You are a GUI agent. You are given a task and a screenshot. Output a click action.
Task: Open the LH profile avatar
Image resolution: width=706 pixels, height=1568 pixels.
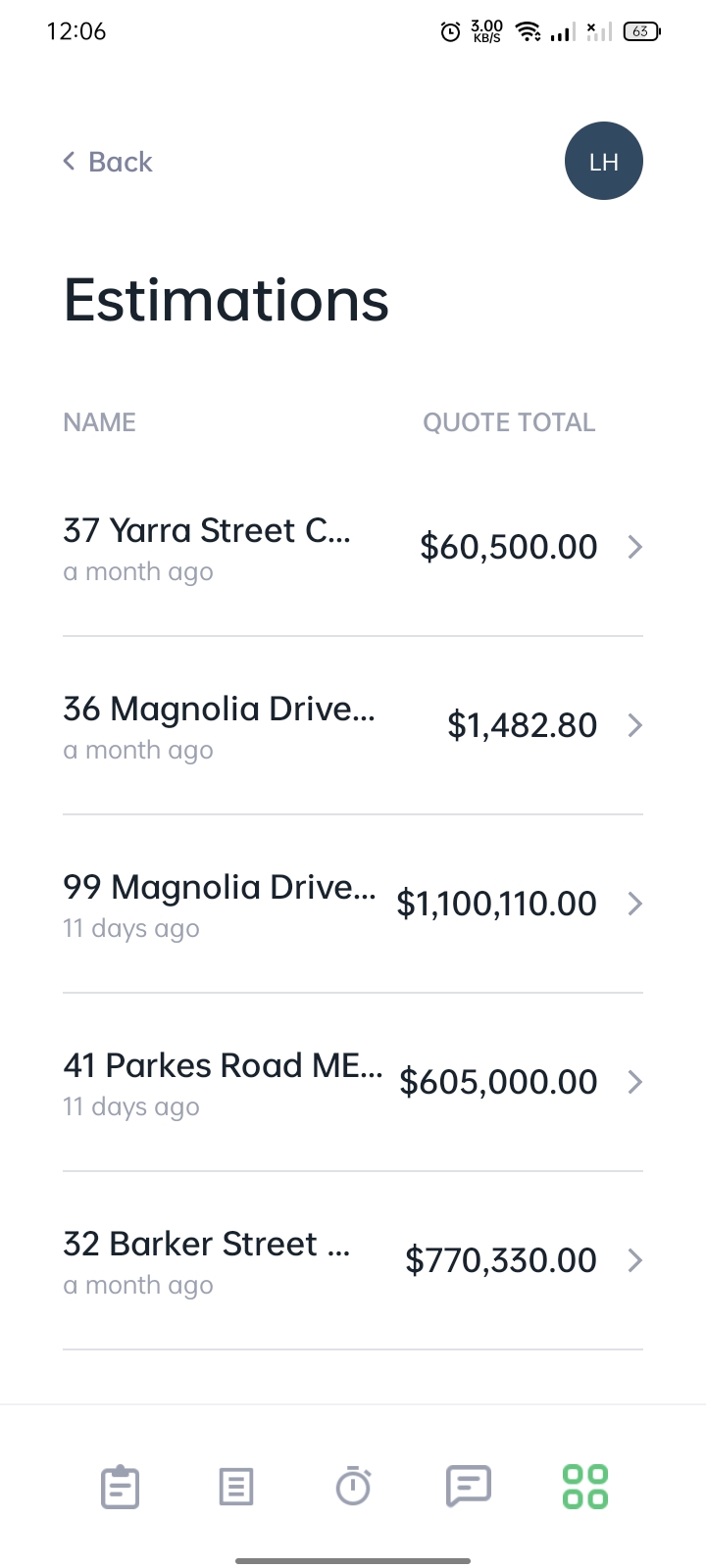604,161
